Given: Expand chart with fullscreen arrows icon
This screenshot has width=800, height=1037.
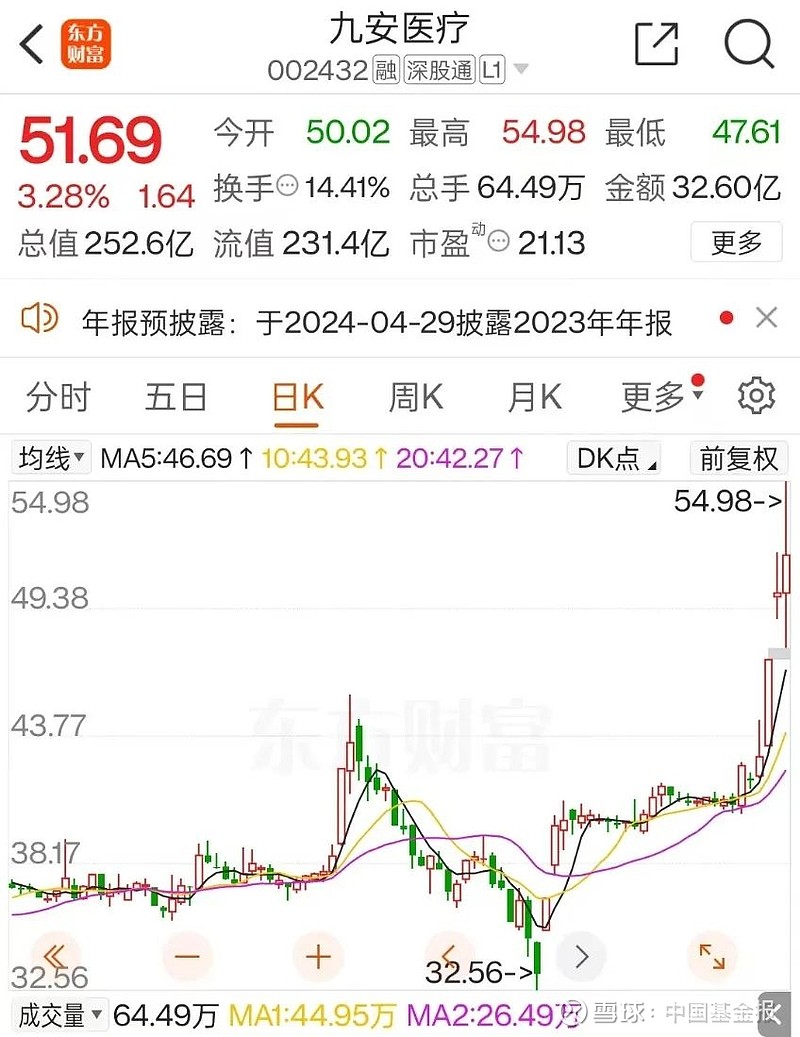Looking at the screenshot, I should [713, 956].
